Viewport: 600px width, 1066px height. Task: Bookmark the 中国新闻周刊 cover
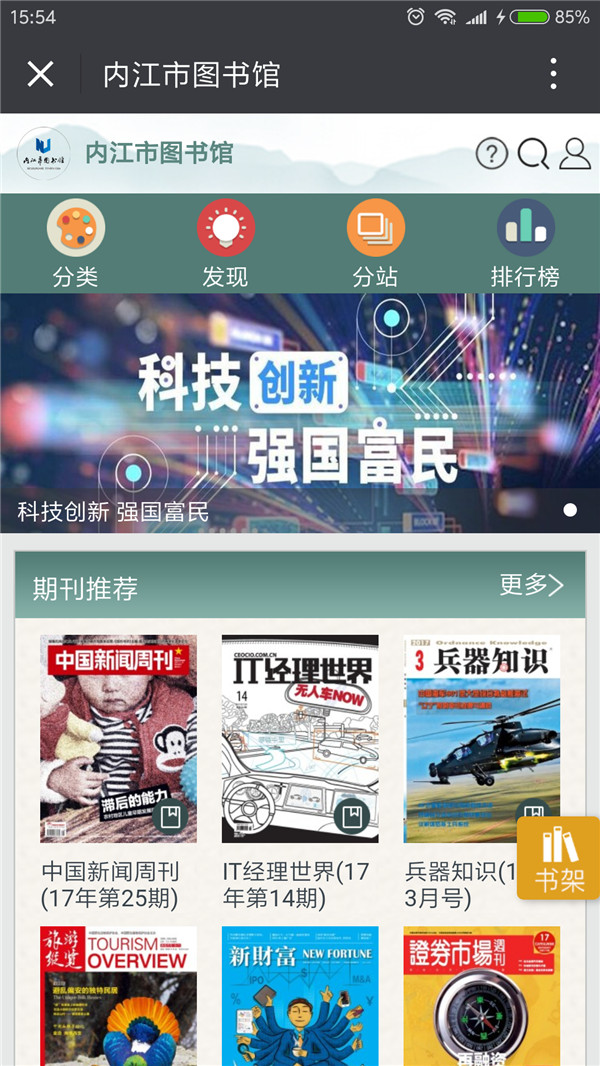click(170, 816)
